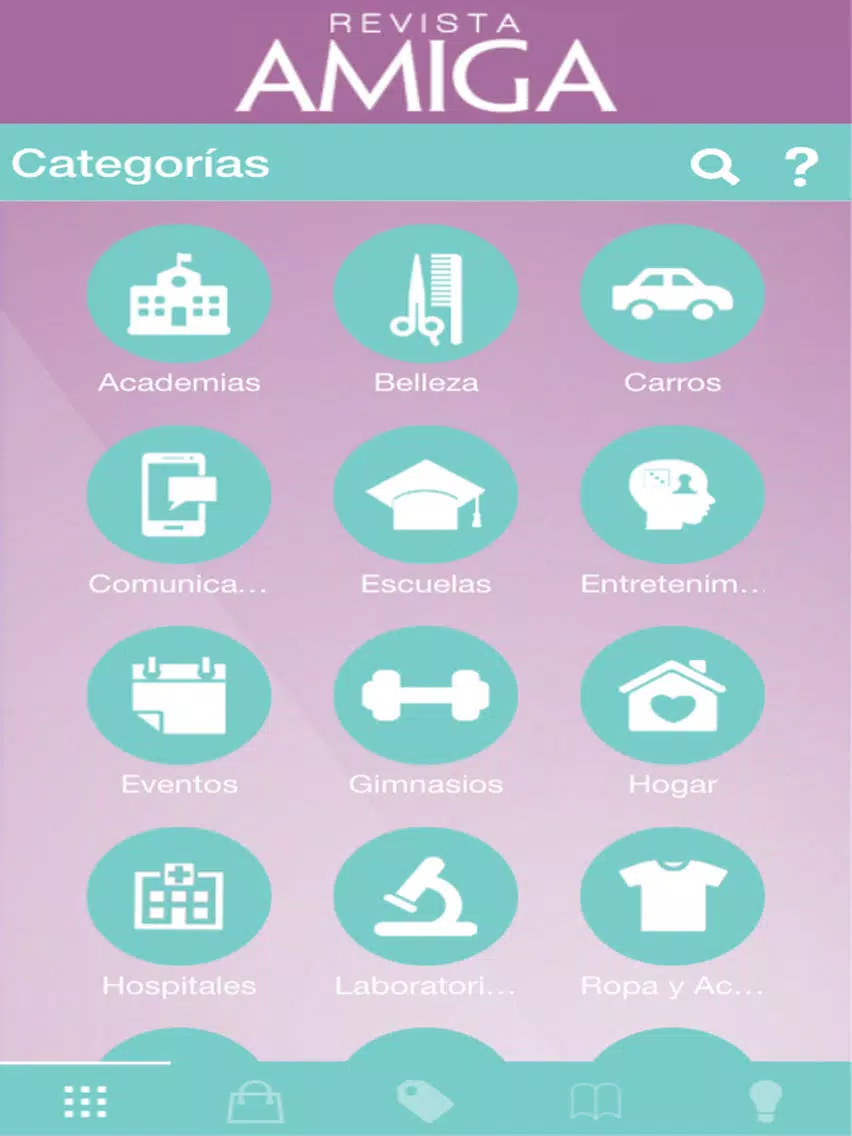The height and width of the screenshot is (1136, 852).
Task: Select the Belleza category
Action: pos(426,294)
